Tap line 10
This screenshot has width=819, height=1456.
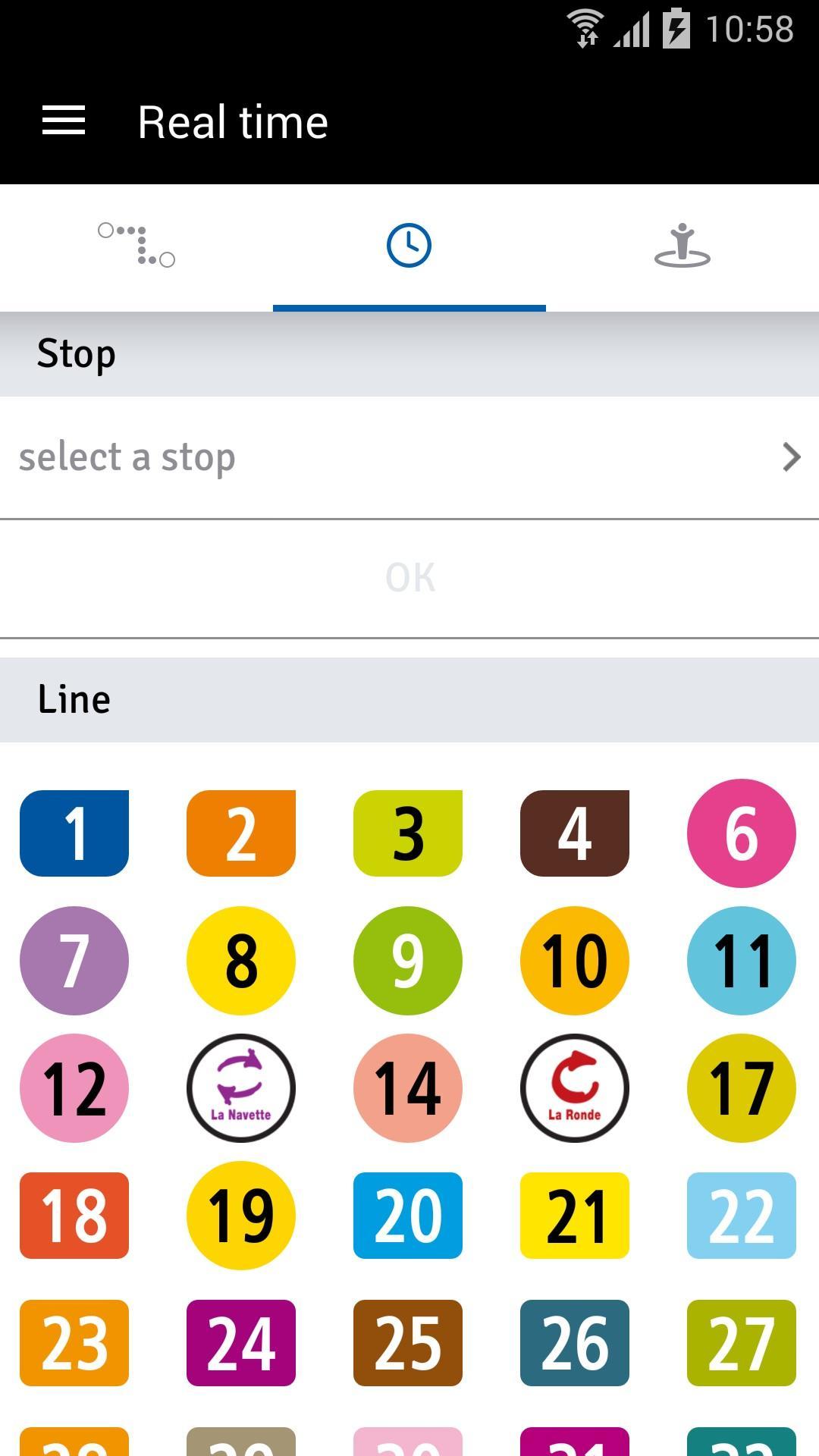point(574,960)
